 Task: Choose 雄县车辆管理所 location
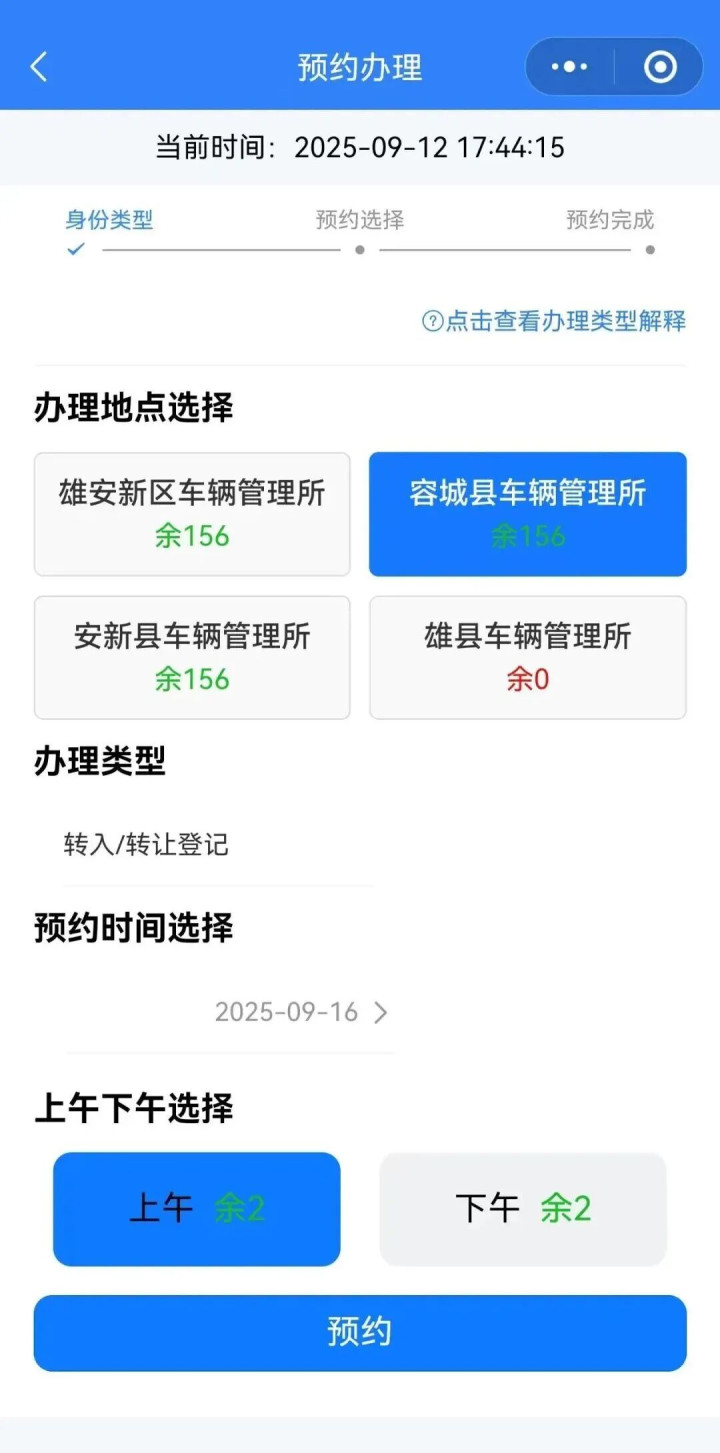pyautogui.click(x=527, y=657)
